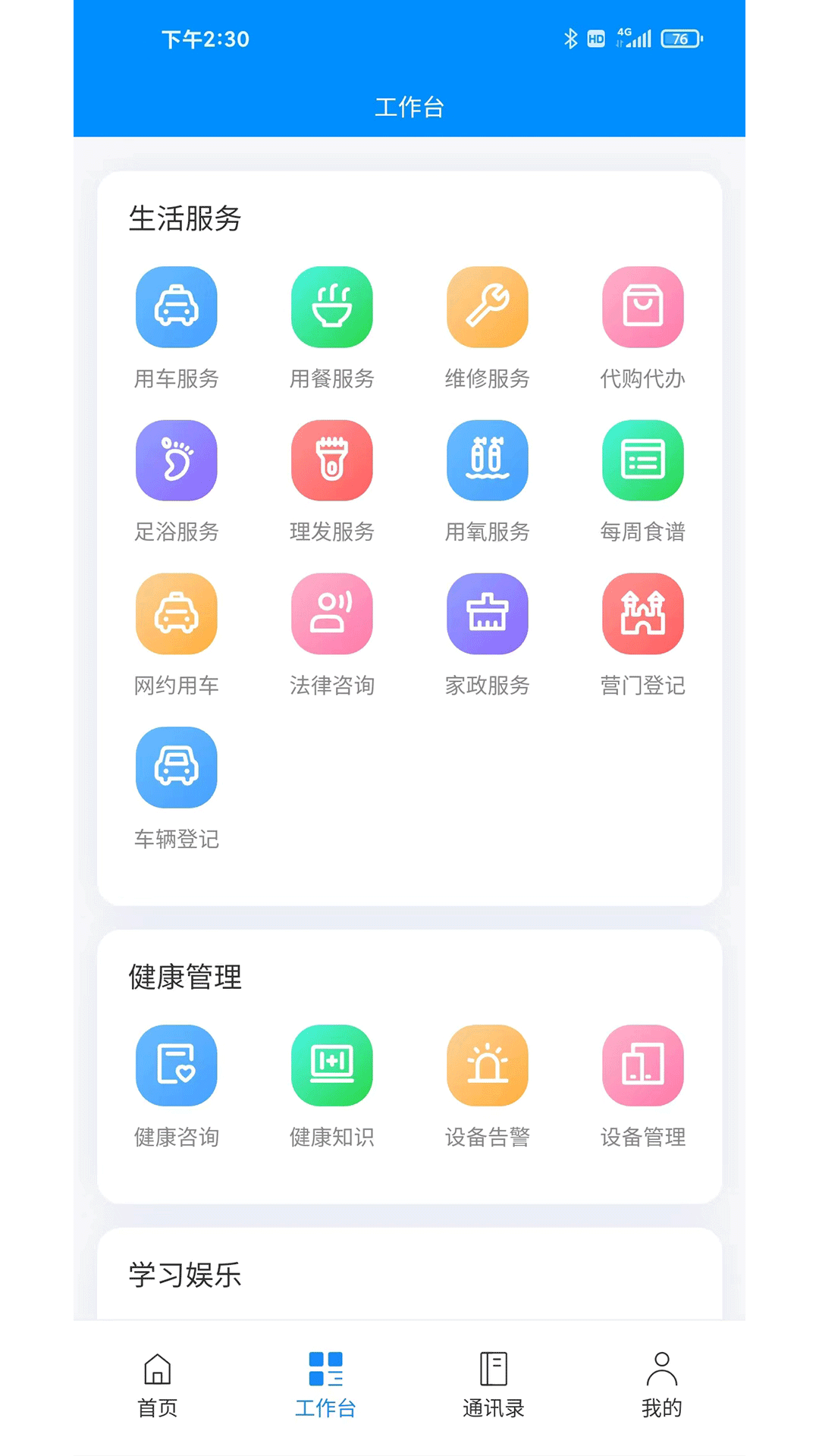Tap the 每周食谱 weekly recipe icon
Viewport: 819px width, 1456px height.
coord(643,460)
